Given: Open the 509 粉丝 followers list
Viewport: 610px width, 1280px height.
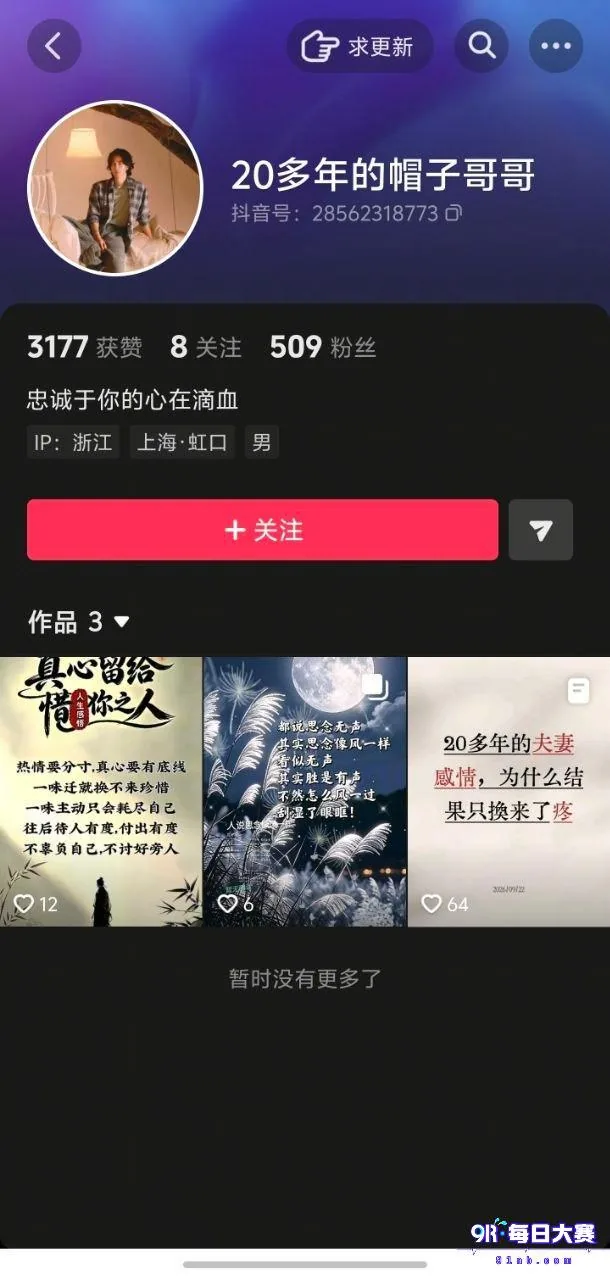Looking at the screenshot, I should coord(323,347).
